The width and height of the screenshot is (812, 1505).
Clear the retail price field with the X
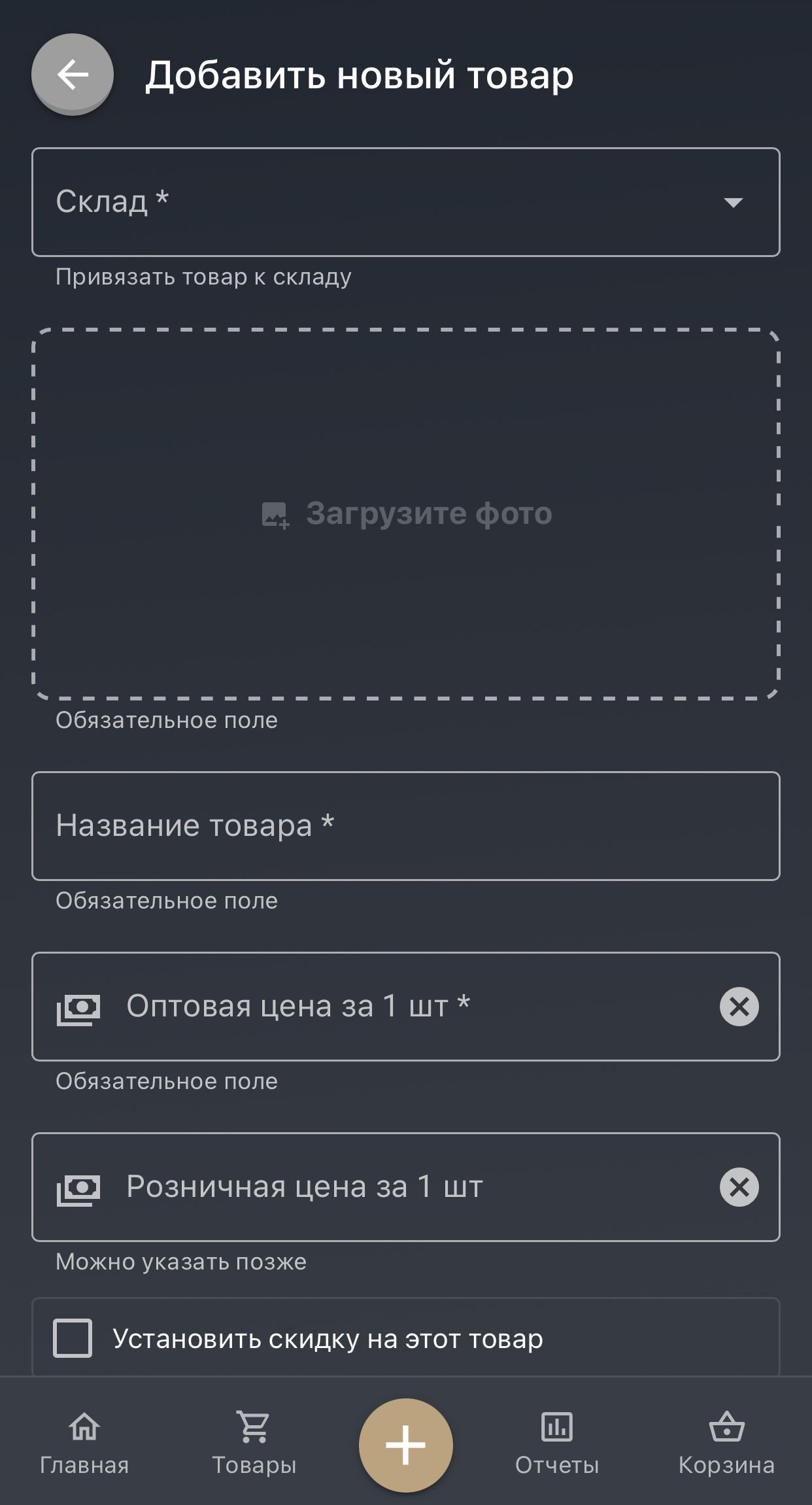click(x=739, y=1187)
